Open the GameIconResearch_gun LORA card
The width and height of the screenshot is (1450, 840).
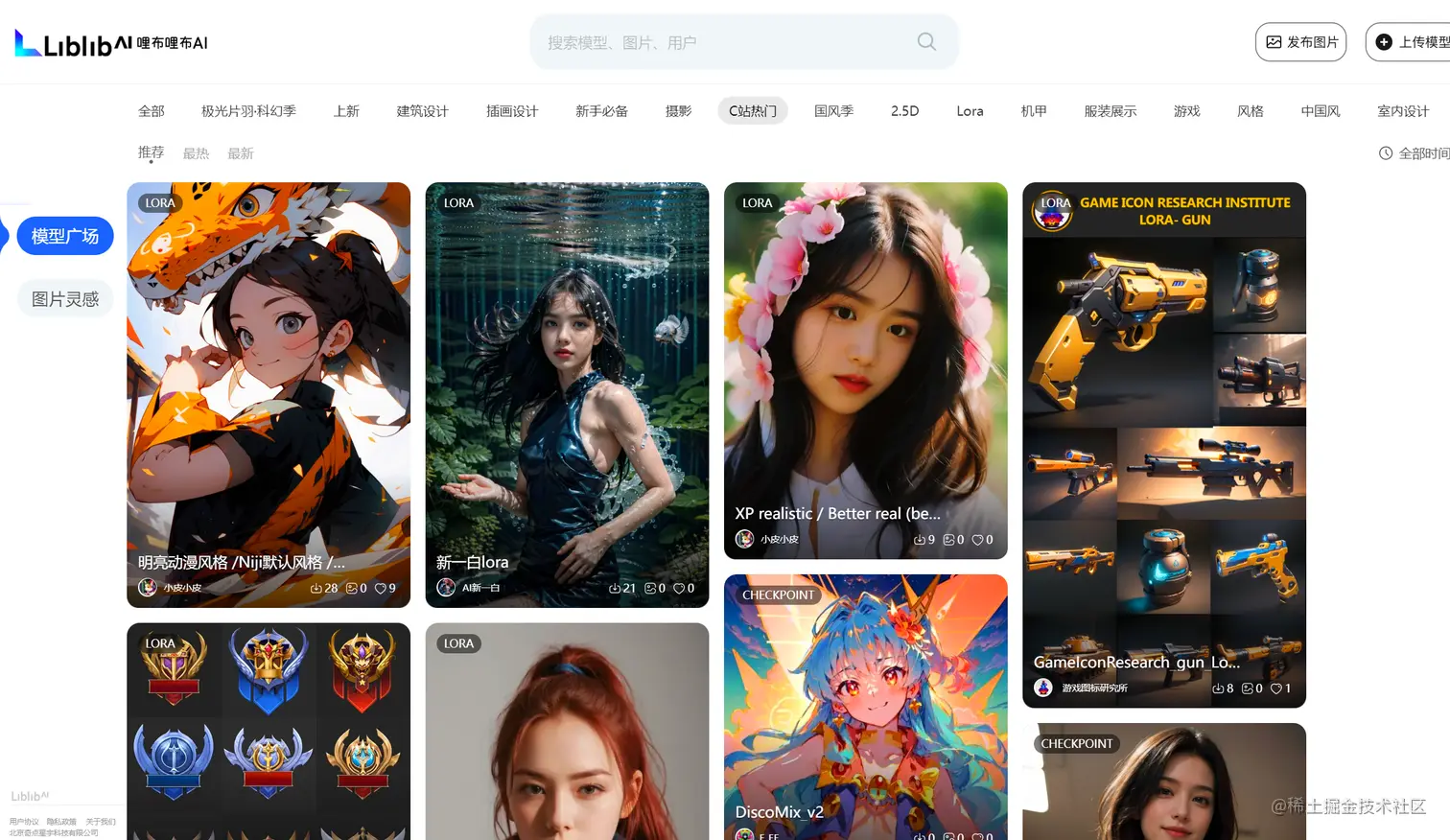[1163, 446]
